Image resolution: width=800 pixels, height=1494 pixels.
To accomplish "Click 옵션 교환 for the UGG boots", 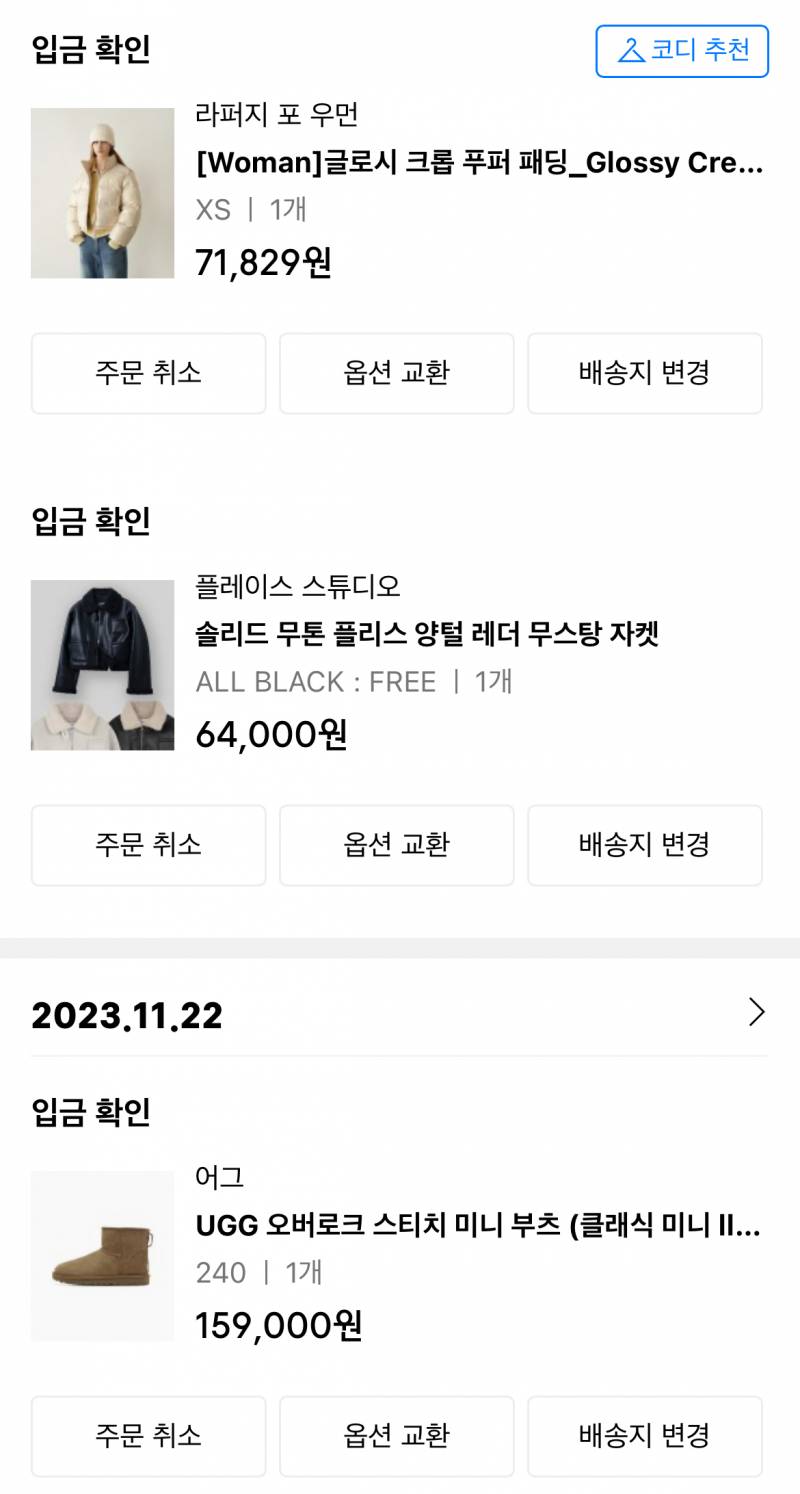I will [x=396, y=1436].
